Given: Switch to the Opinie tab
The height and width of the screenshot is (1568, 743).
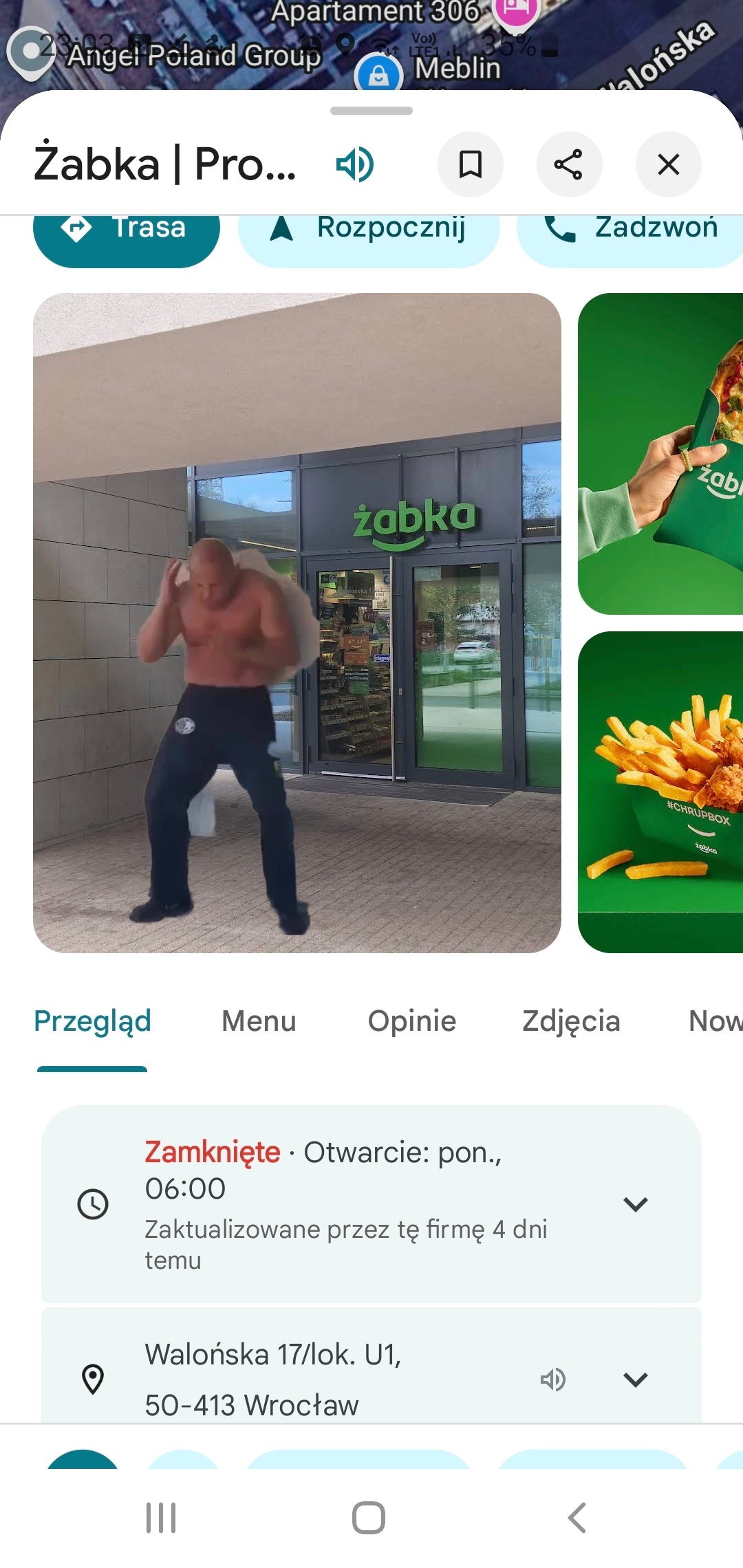Looking at the screenshot, I should click(x=412, y=1021).
